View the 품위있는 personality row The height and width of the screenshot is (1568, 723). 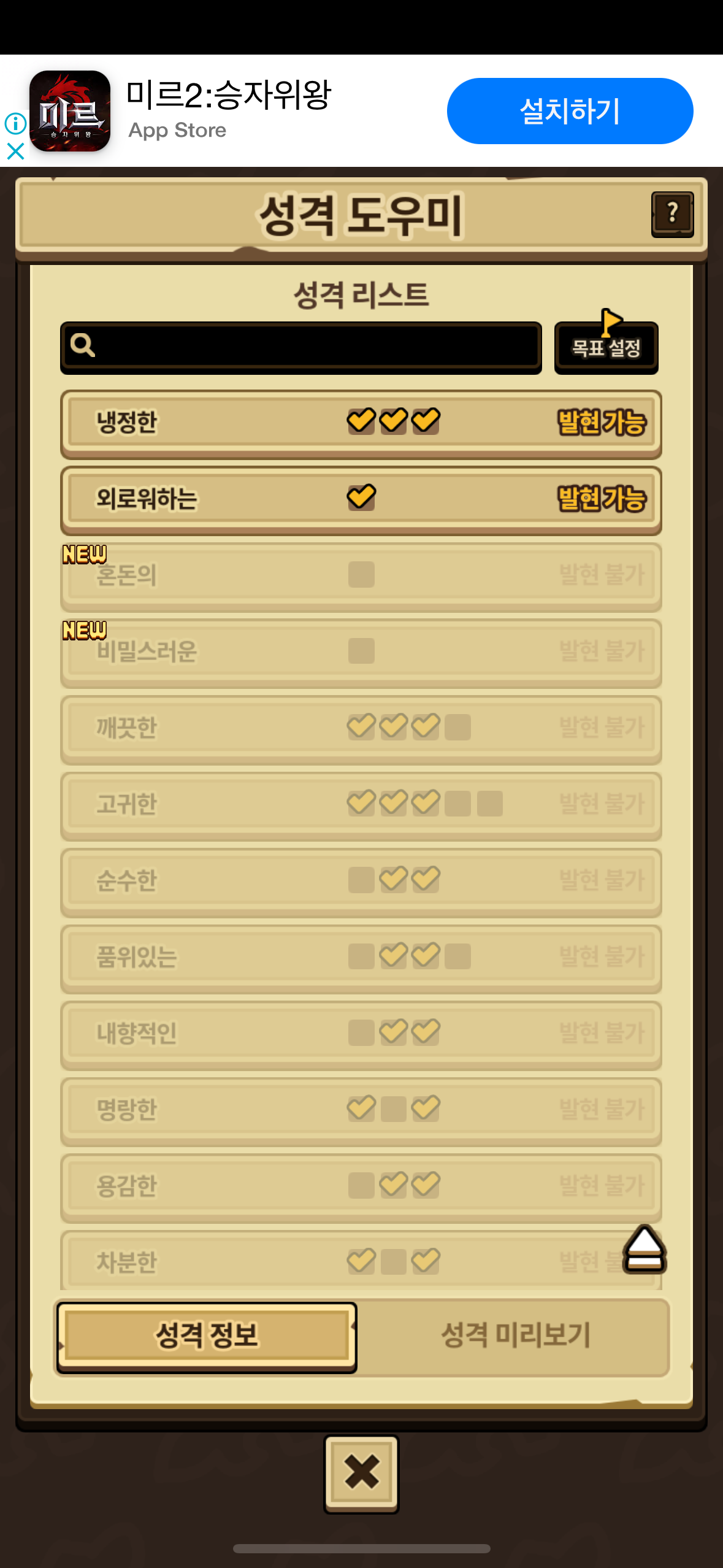tap(361, 958)
